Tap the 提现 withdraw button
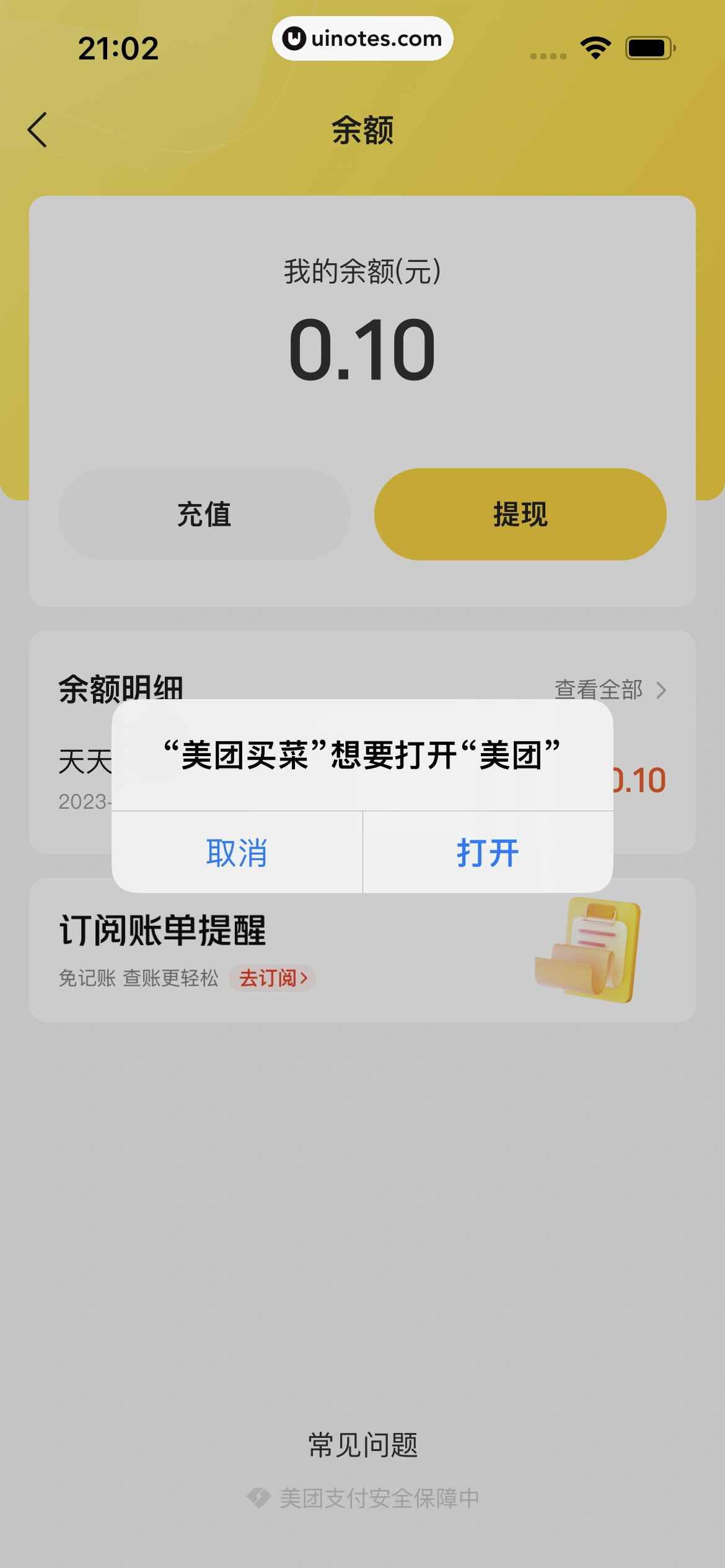 (x=520, y=515)
